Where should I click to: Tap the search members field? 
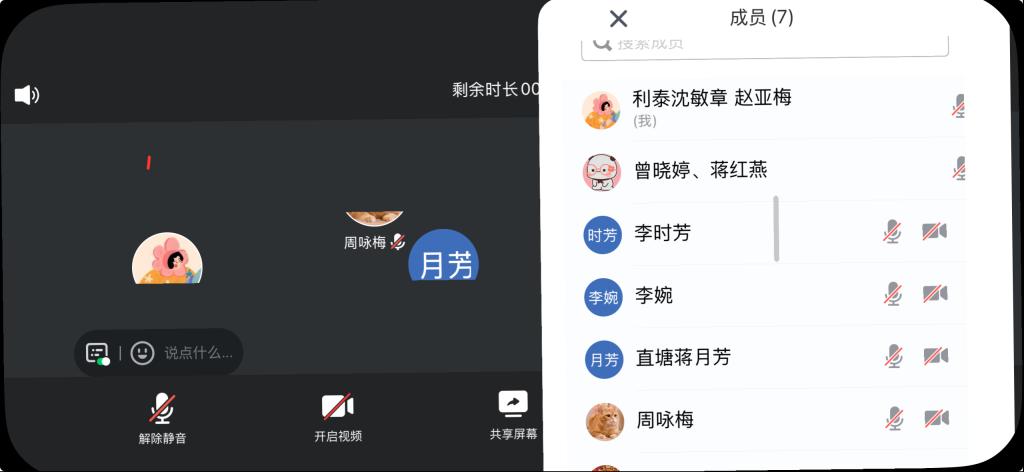(765, 44)
